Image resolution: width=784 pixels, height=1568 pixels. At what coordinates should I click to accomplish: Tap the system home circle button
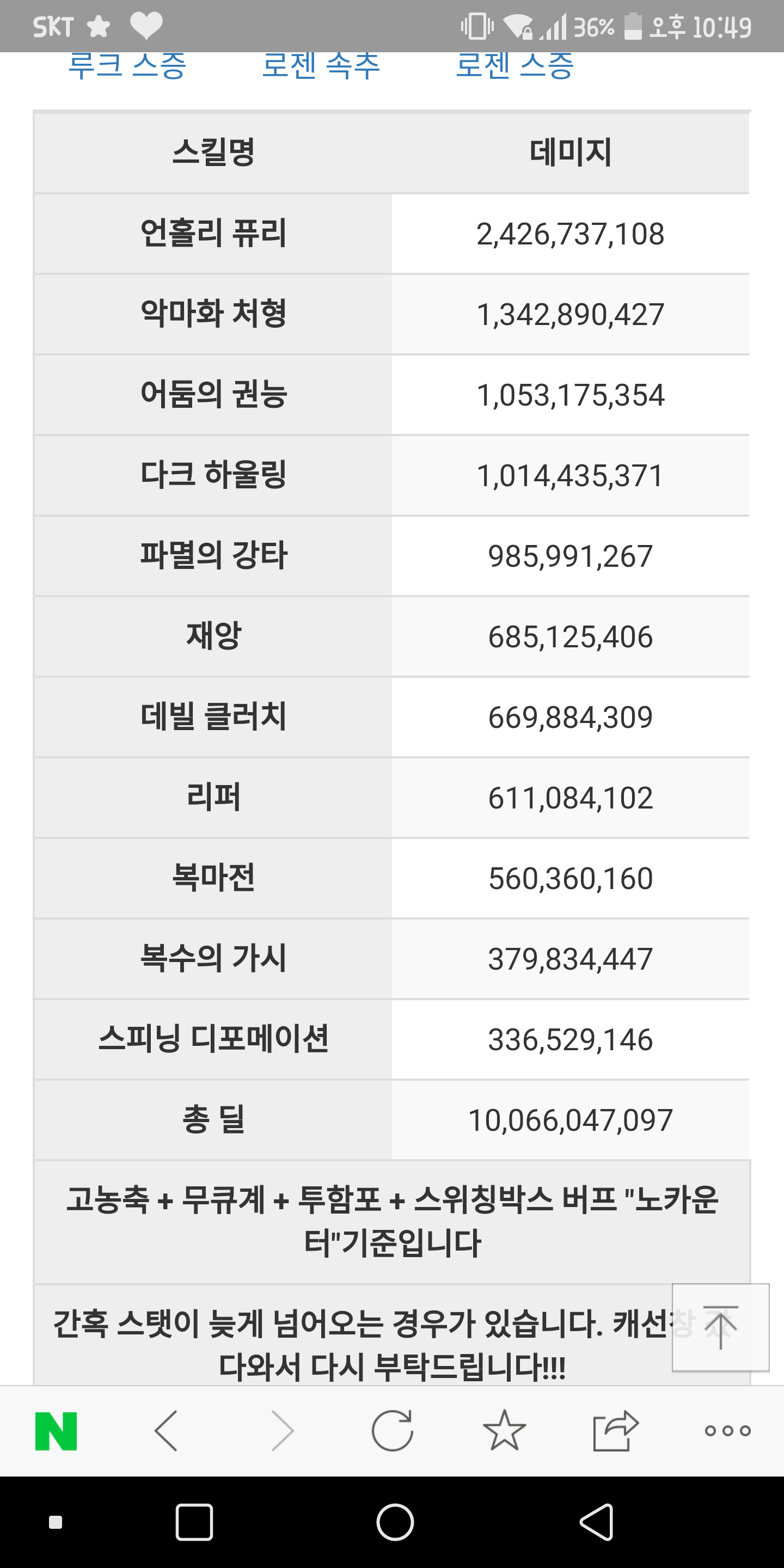pos(395,1522)
